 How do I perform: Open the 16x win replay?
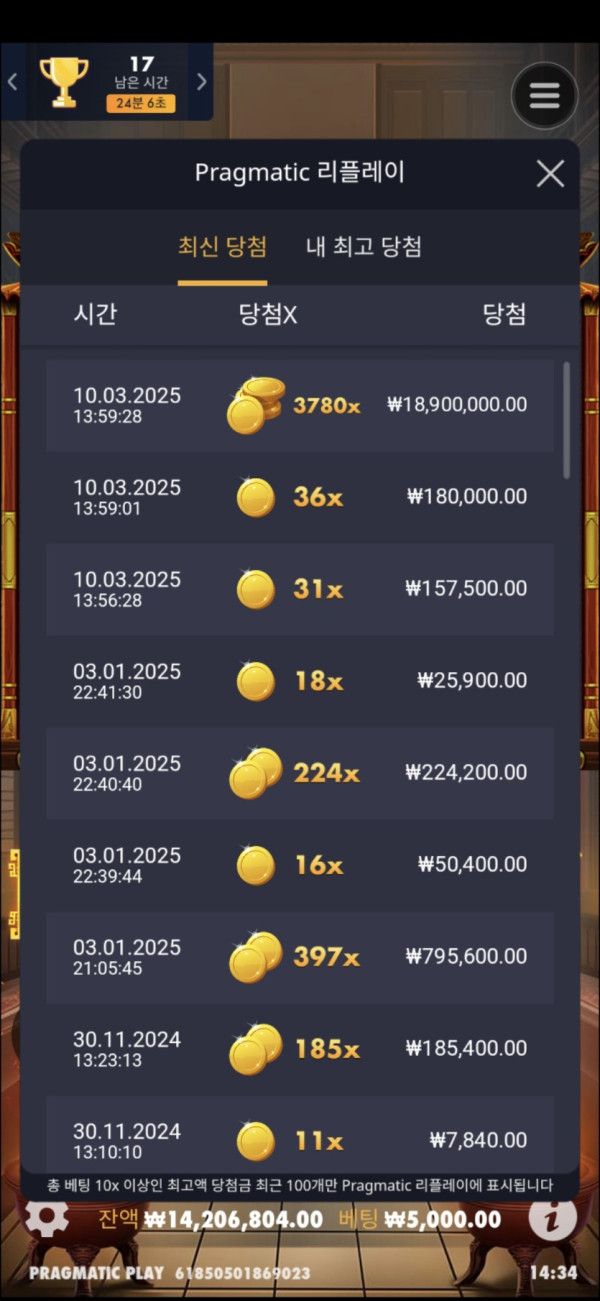(x=300, y=865)
